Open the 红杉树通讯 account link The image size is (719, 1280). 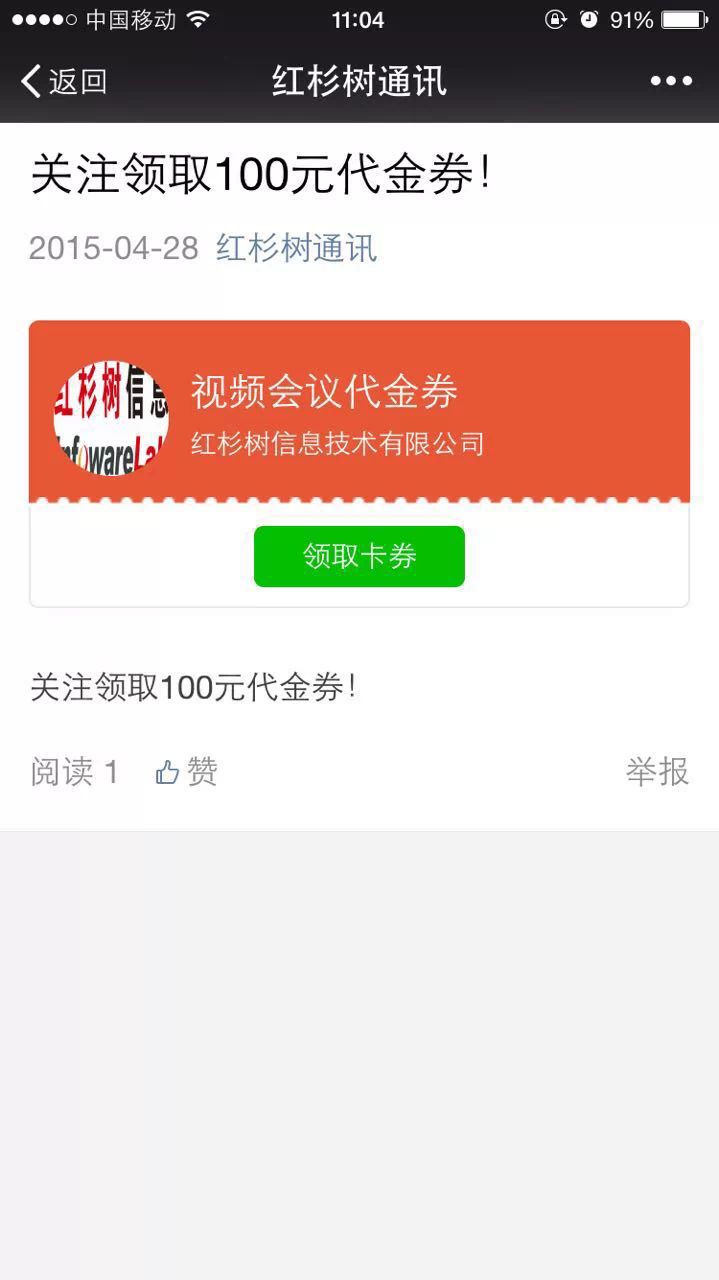point(296,248)
